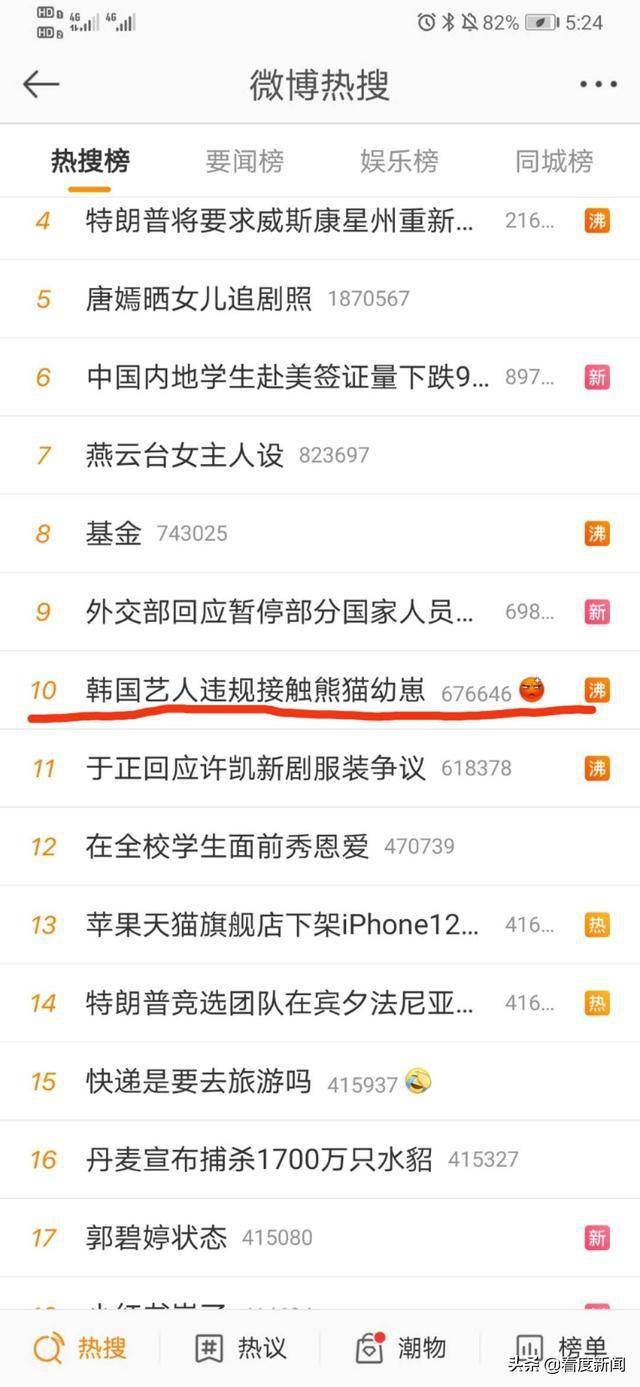Viewport: 640px width, 1387px height.
Task: Open topic 丹麦宣布捕杀1700万只水貂
Action: (x=259, y=1159)
